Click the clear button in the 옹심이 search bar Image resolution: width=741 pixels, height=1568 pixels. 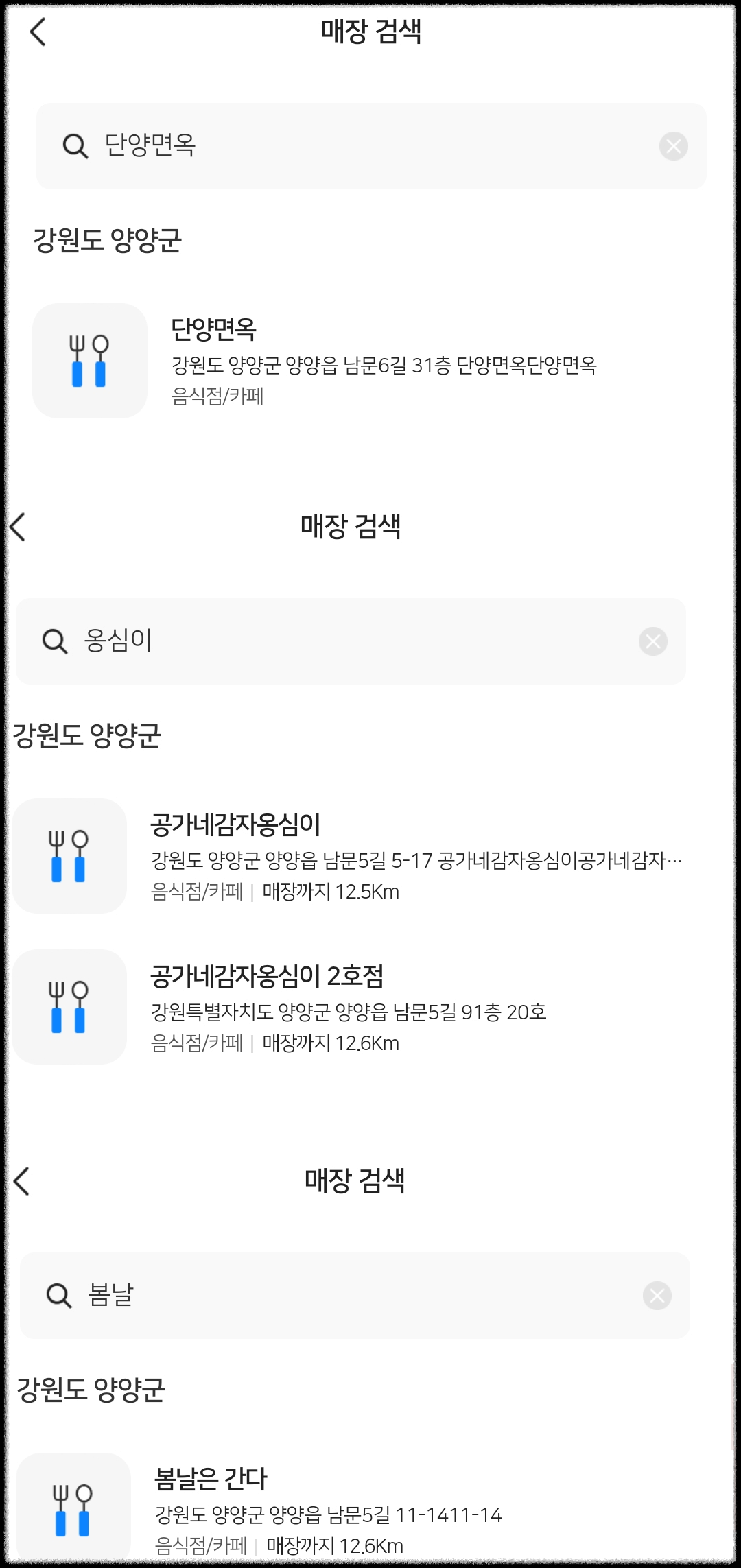tap(654, 641)
